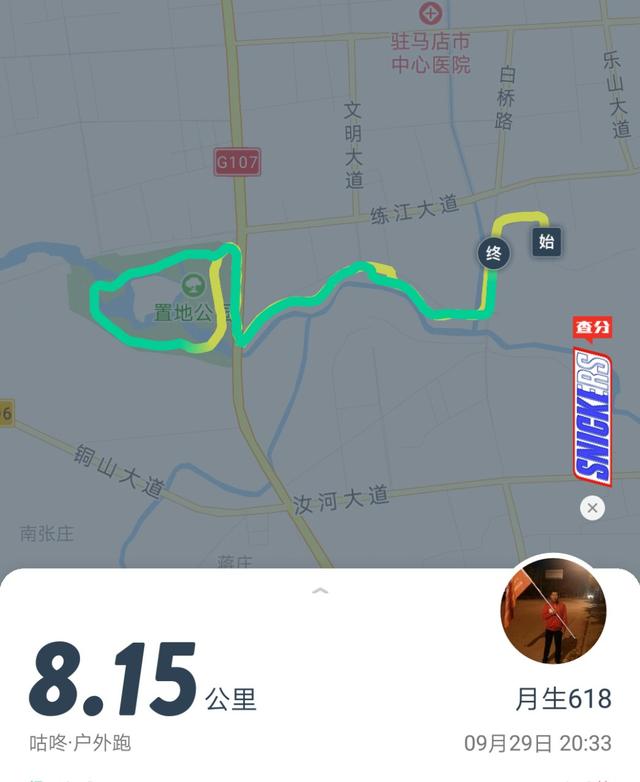Close the Snickers ad banner
This screenshot has height=782, width=640.
[592, 508]
